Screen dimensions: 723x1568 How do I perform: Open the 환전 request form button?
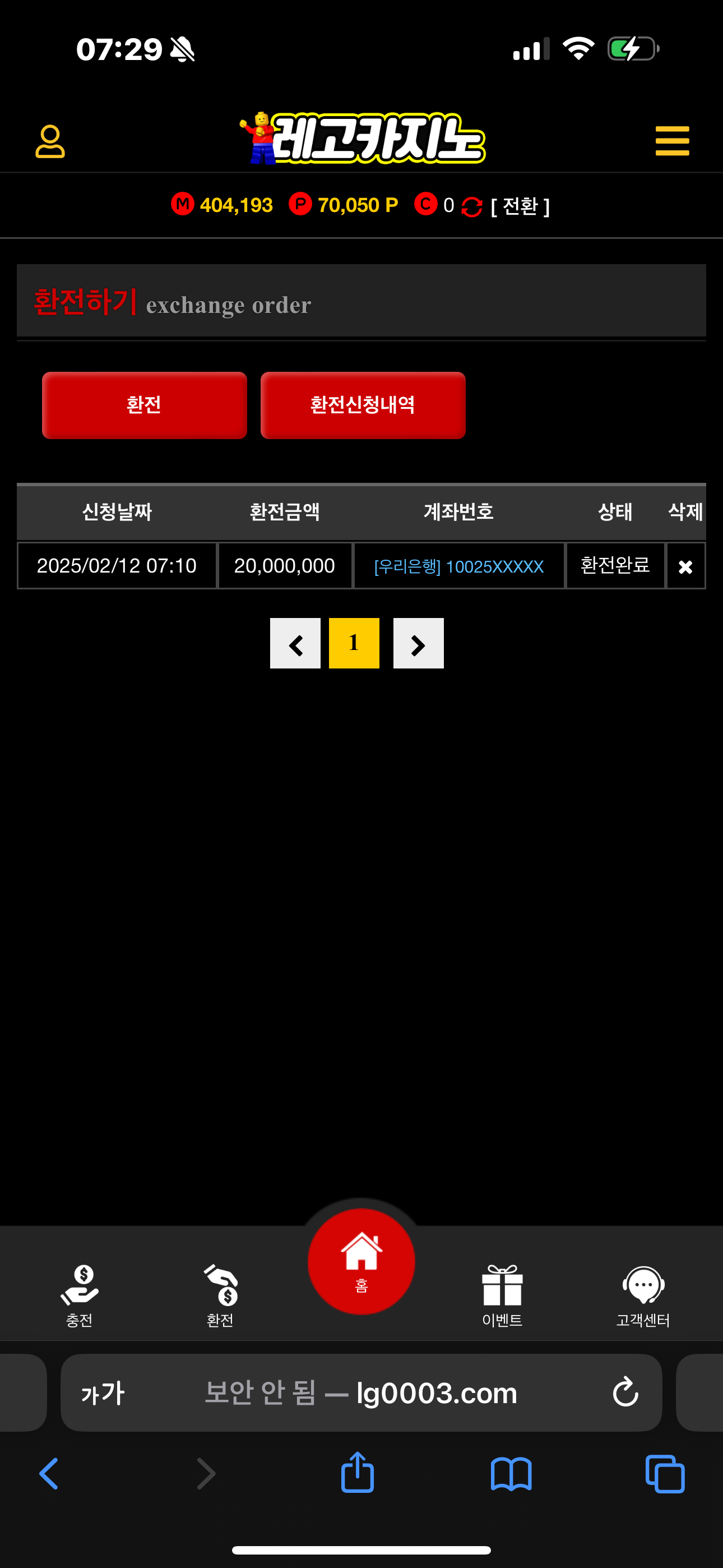(x=144, y=405)
